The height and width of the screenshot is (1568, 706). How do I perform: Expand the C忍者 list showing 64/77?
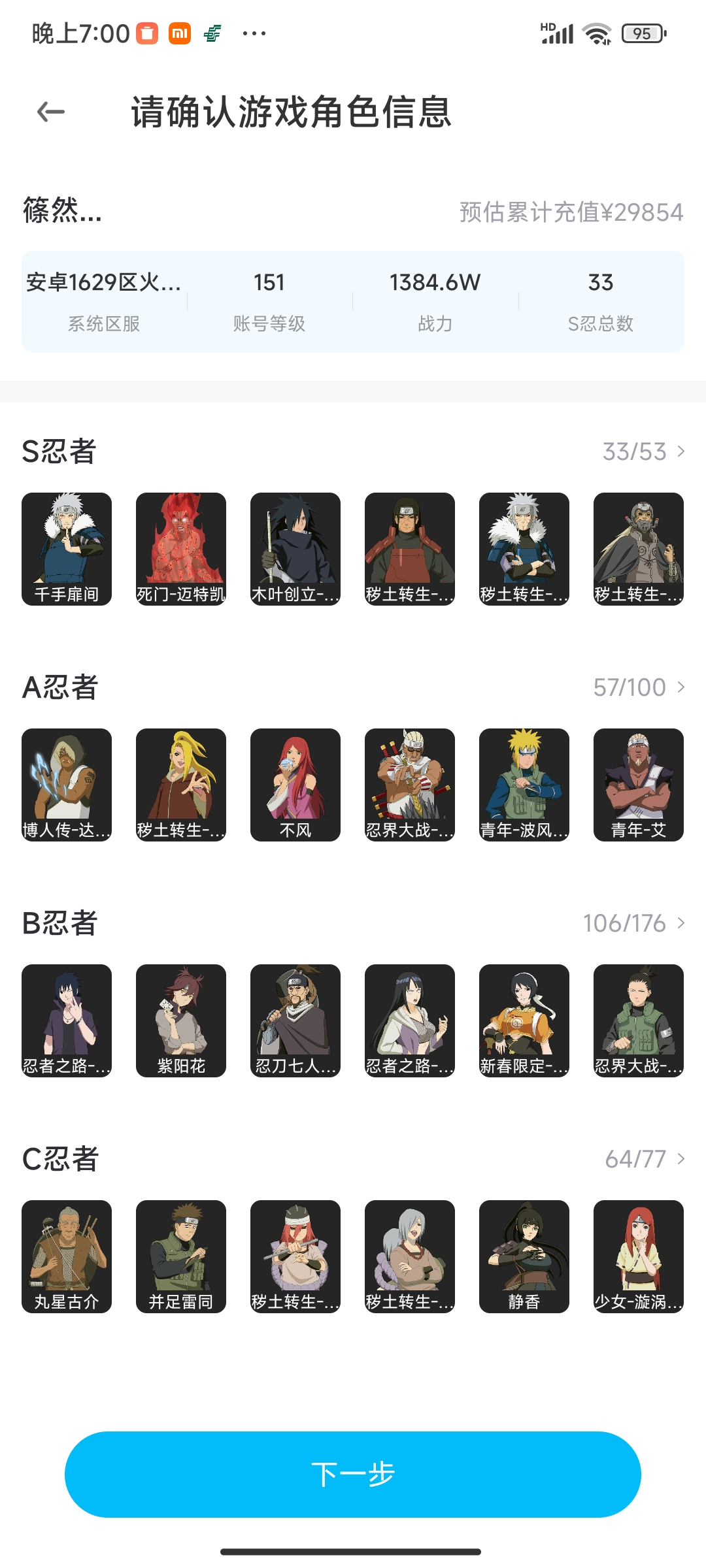[x=645, y=1159]
